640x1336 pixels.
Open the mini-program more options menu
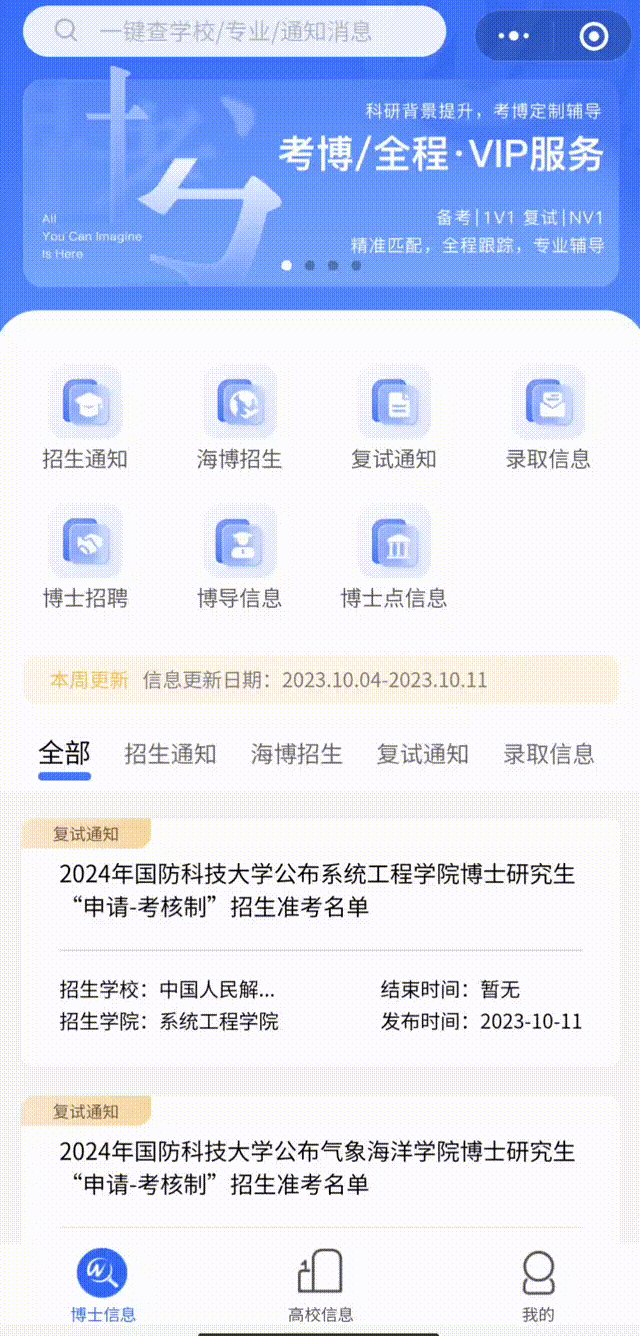[x=513, y=37]
